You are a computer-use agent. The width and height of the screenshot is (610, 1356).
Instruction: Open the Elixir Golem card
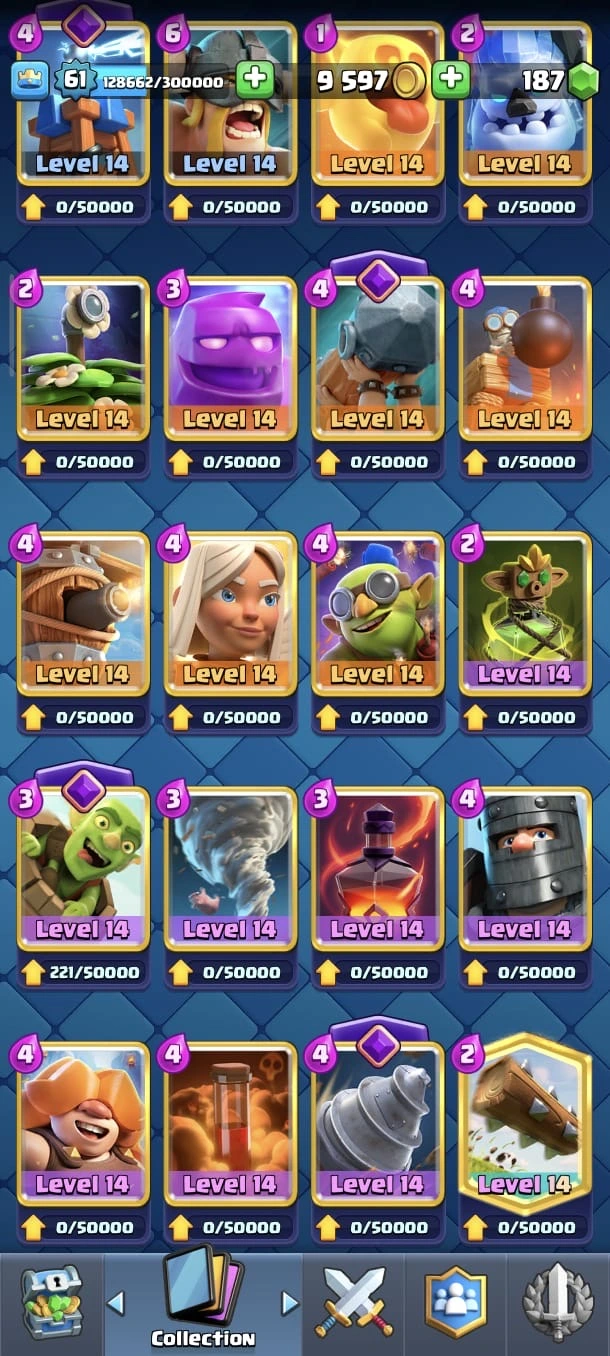(229, 355)
